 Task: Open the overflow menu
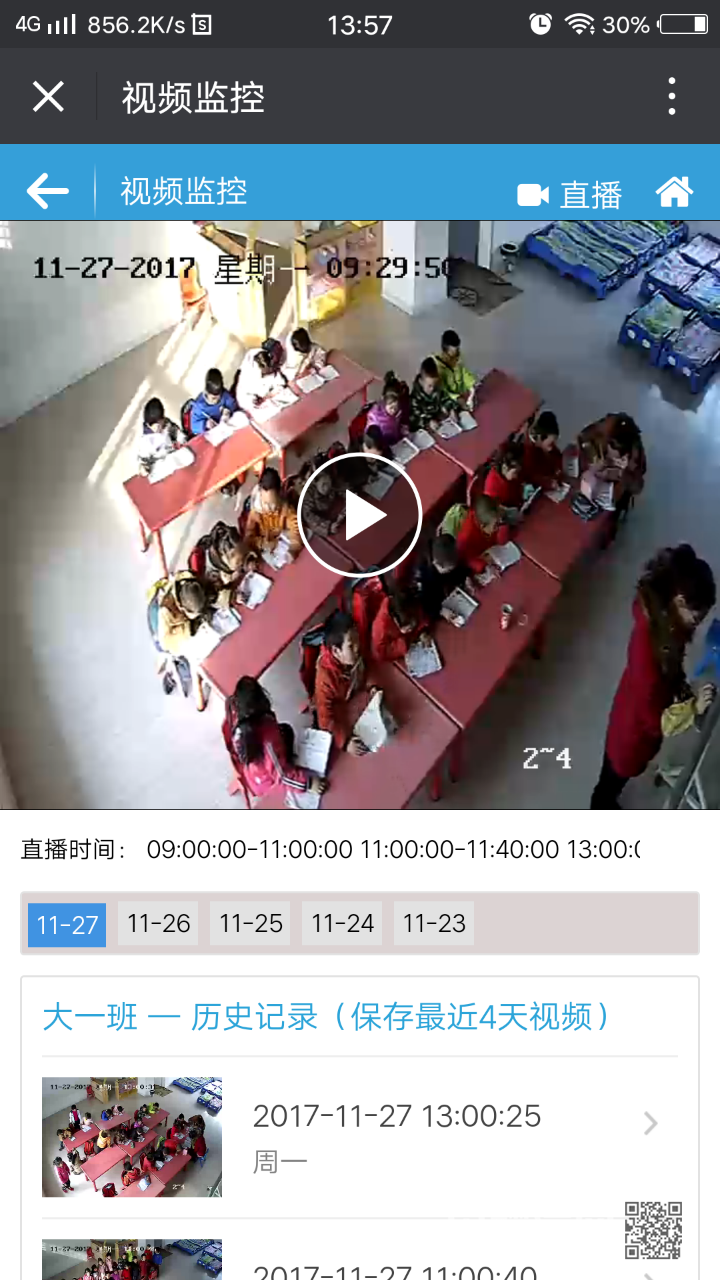(672, 96)
